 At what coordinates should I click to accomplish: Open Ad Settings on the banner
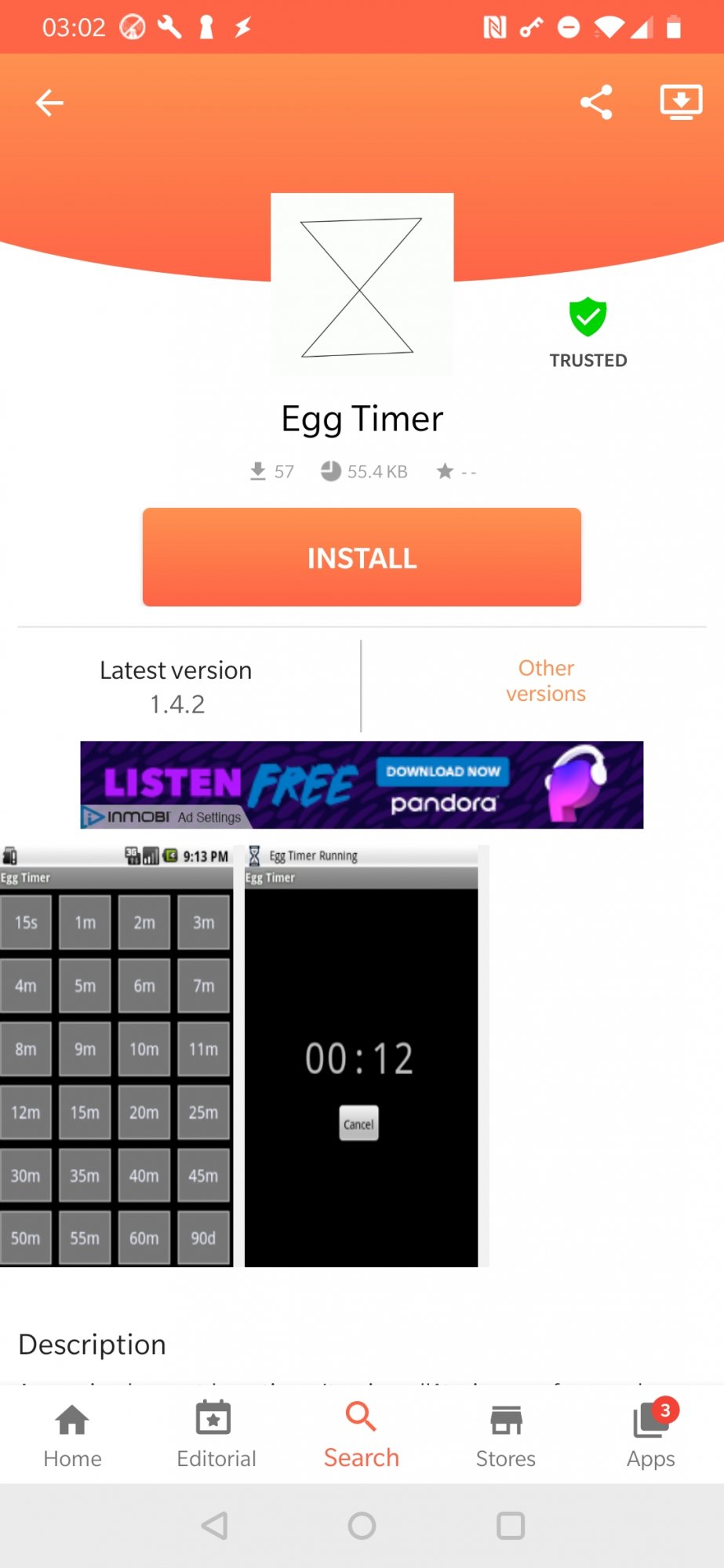(209, 817)
